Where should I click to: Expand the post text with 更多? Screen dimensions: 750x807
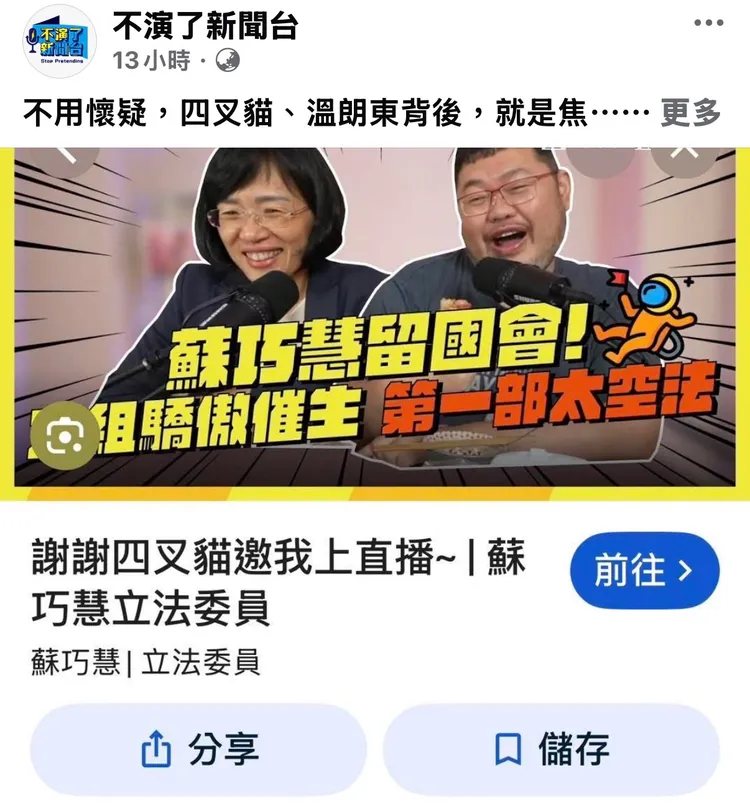[691, 113]
